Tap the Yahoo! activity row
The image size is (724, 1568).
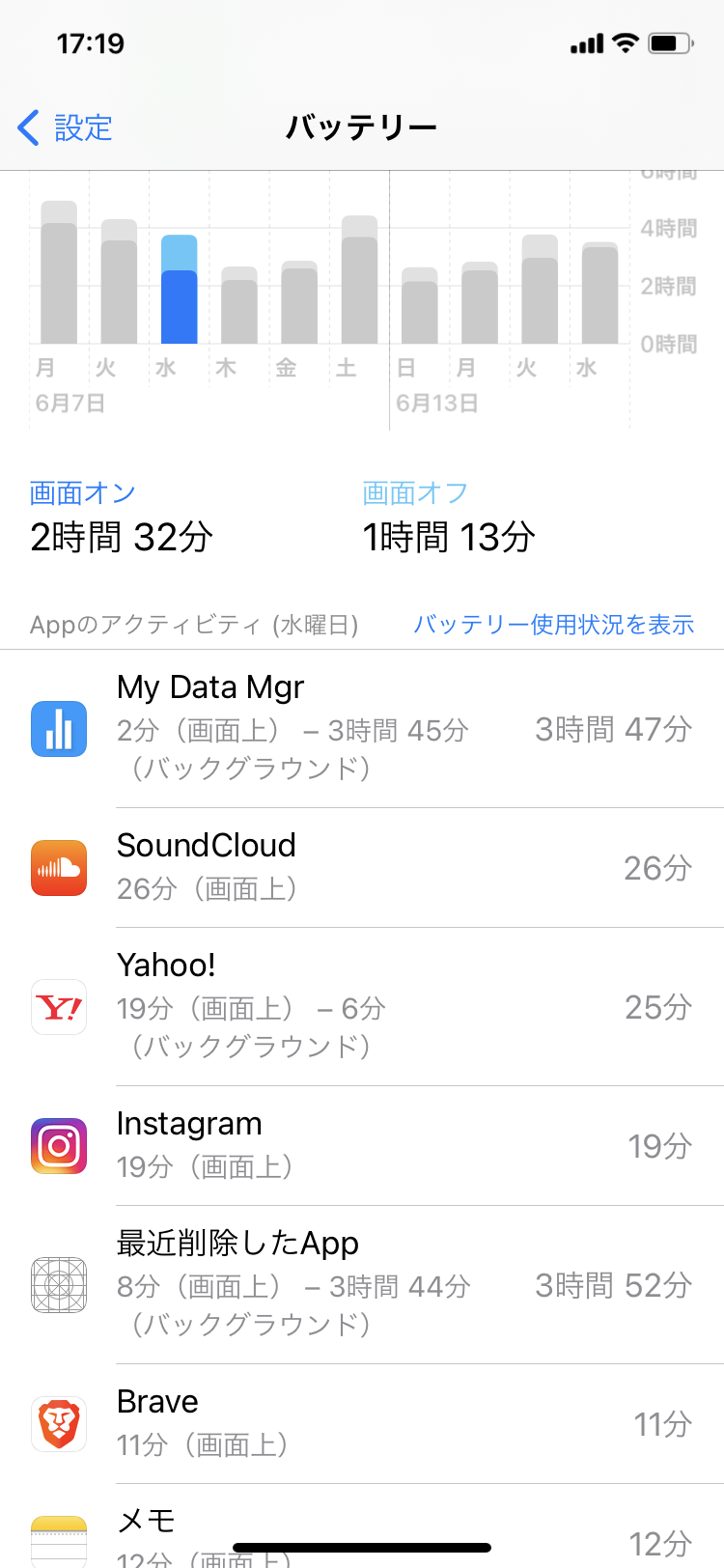pos(362,1006)
